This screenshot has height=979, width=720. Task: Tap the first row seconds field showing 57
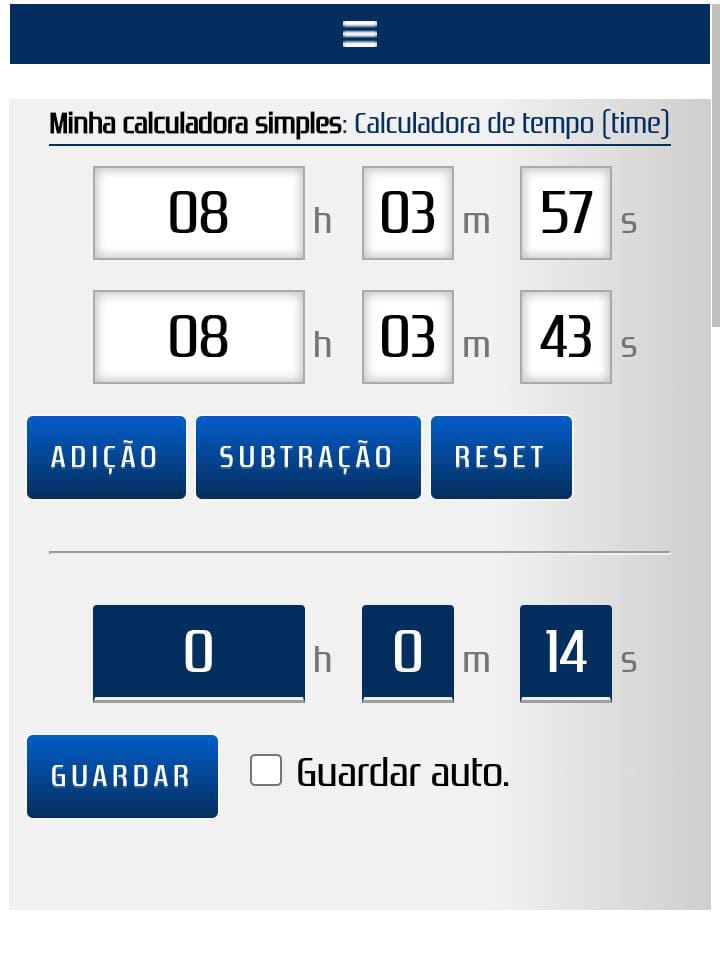(x=566, y=213)
